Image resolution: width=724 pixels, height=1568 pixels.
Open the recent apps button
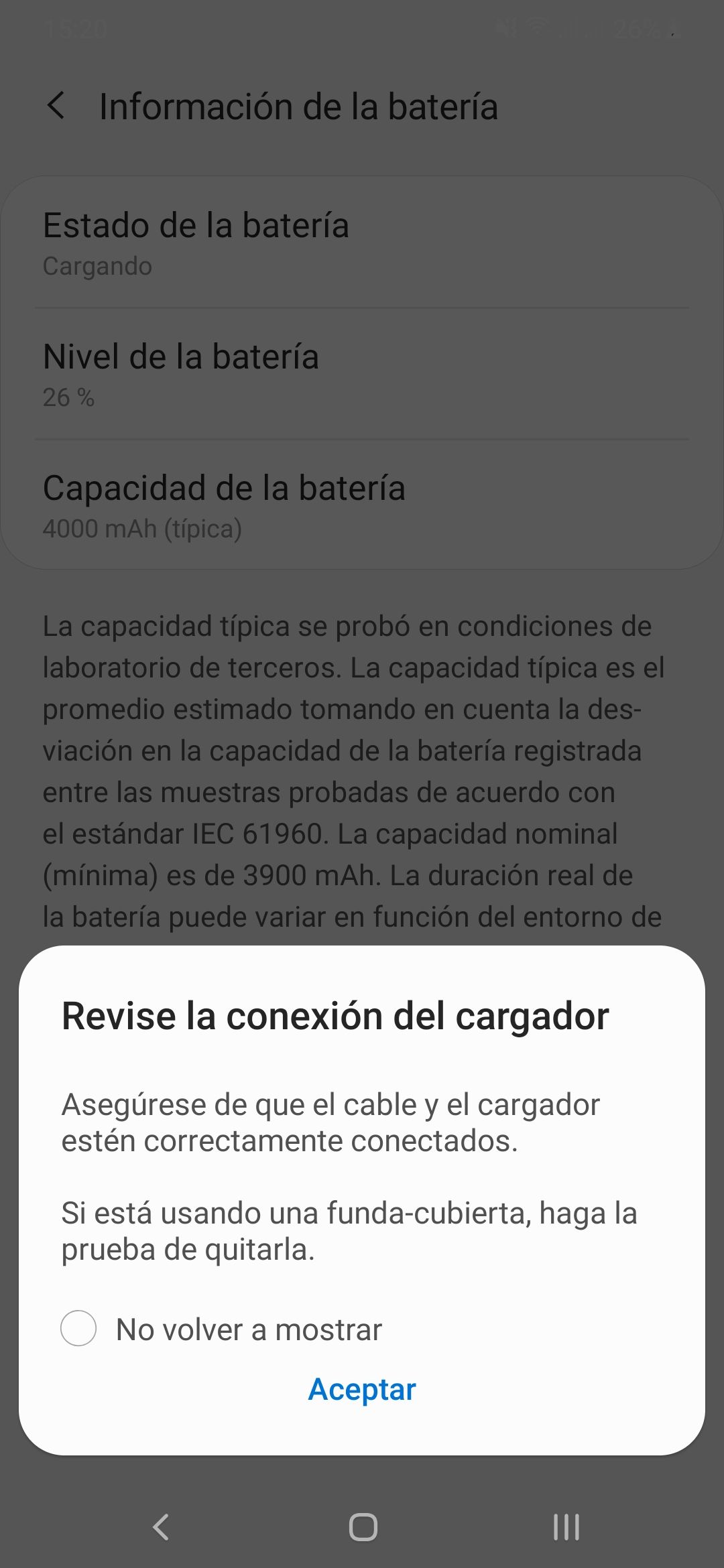tap(566, 1527)
